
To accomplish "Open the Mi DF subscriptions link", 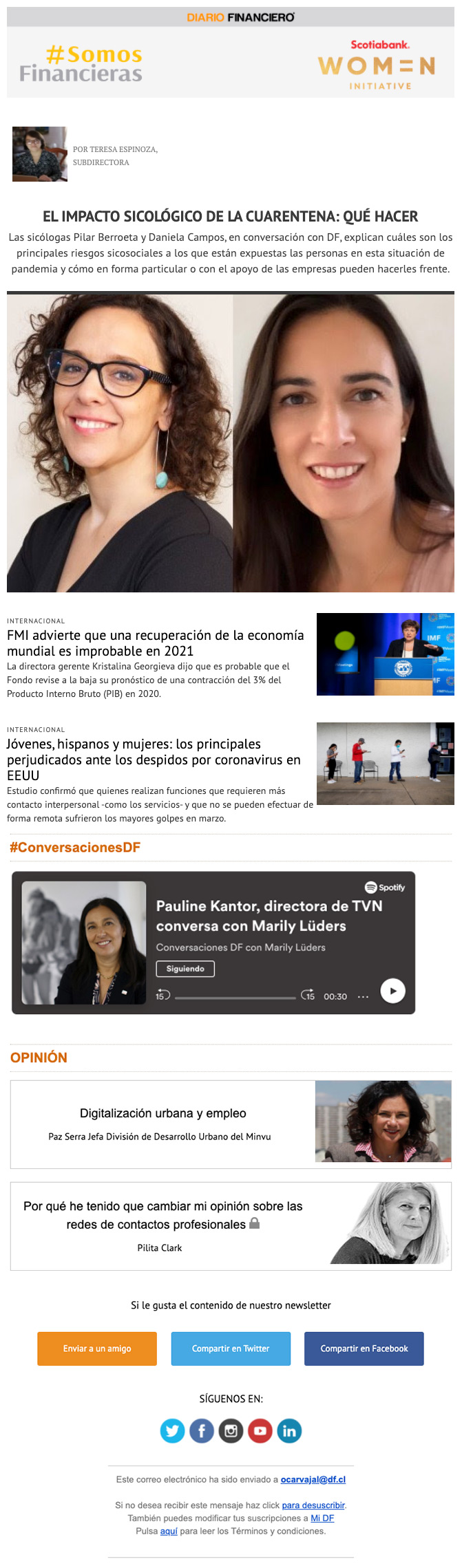I will 322,1518.
